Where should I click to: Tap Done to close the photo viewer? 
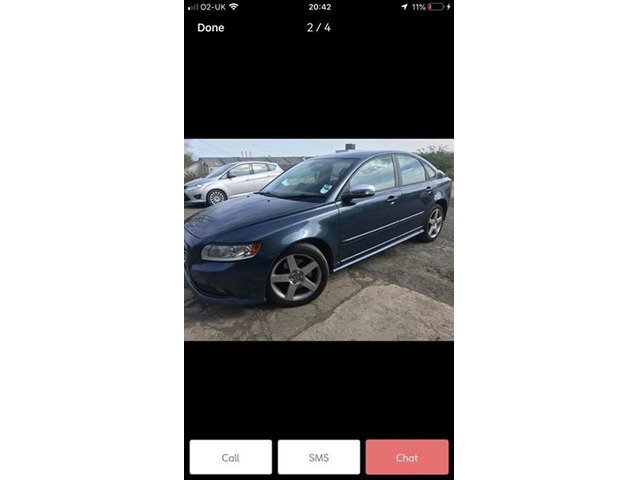pos(211,28)
